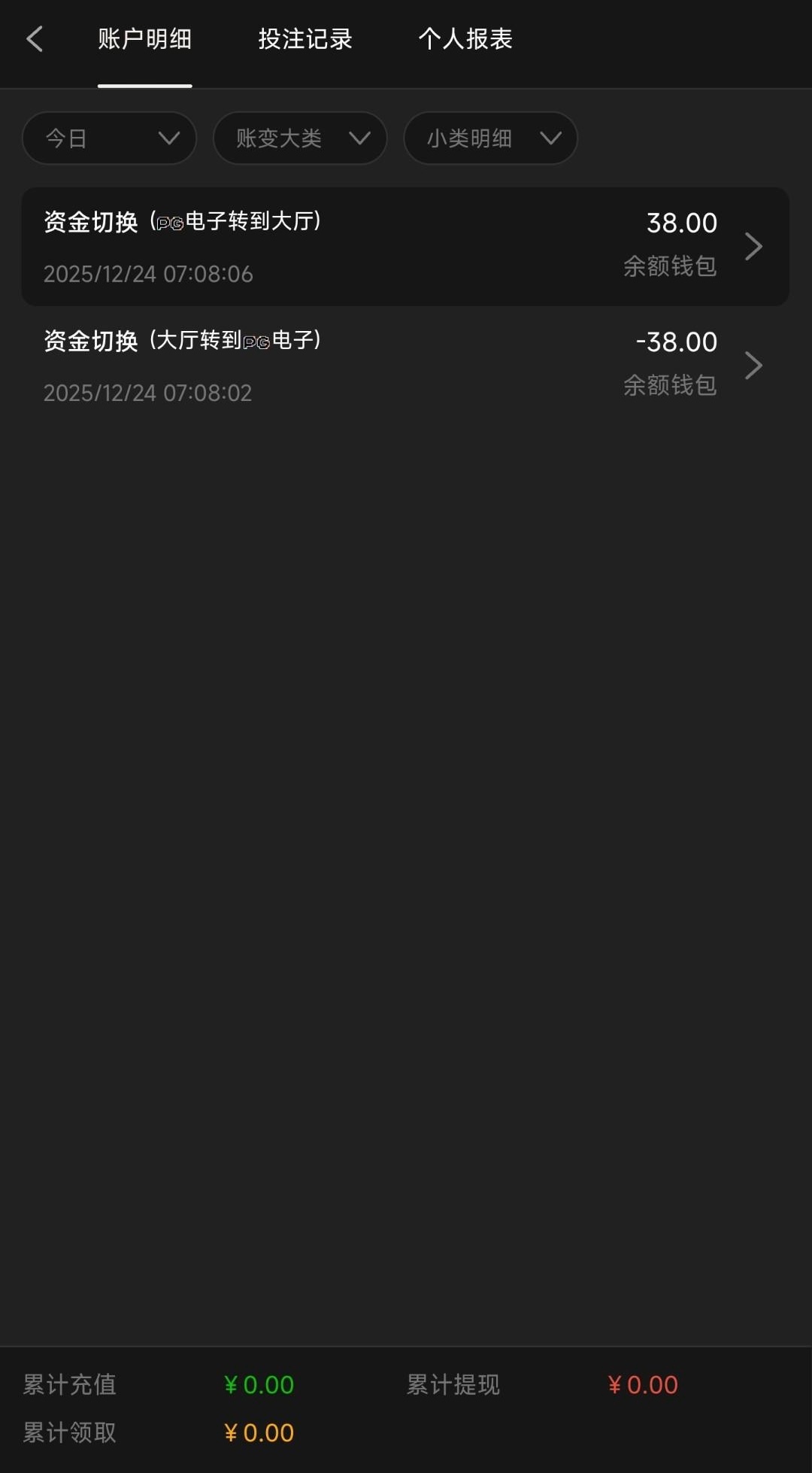
Task: Open the -38.00 大厅转到PG电子 record
Action: click(x=405, y=366)
